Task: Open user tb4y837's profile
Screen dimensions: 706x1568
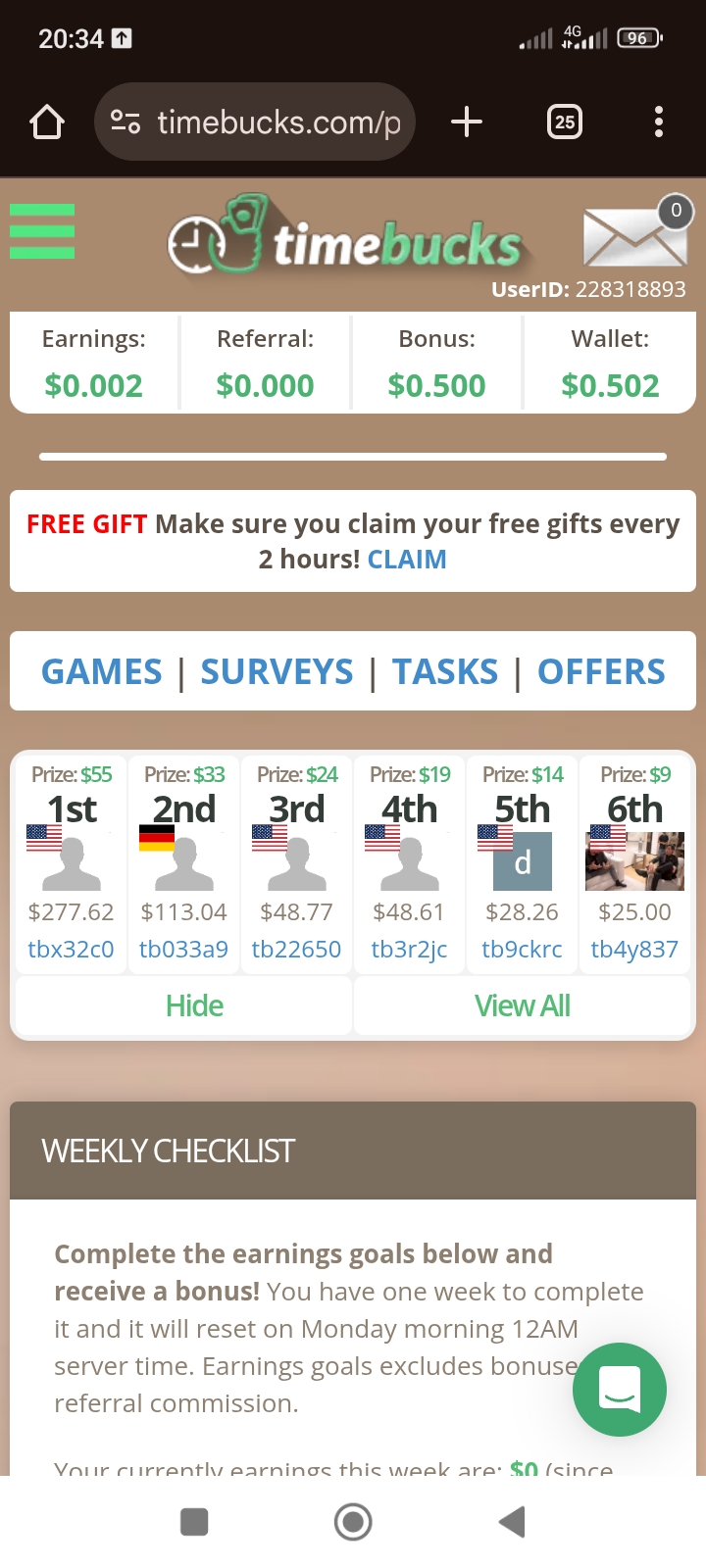Action: pos(634,950)
